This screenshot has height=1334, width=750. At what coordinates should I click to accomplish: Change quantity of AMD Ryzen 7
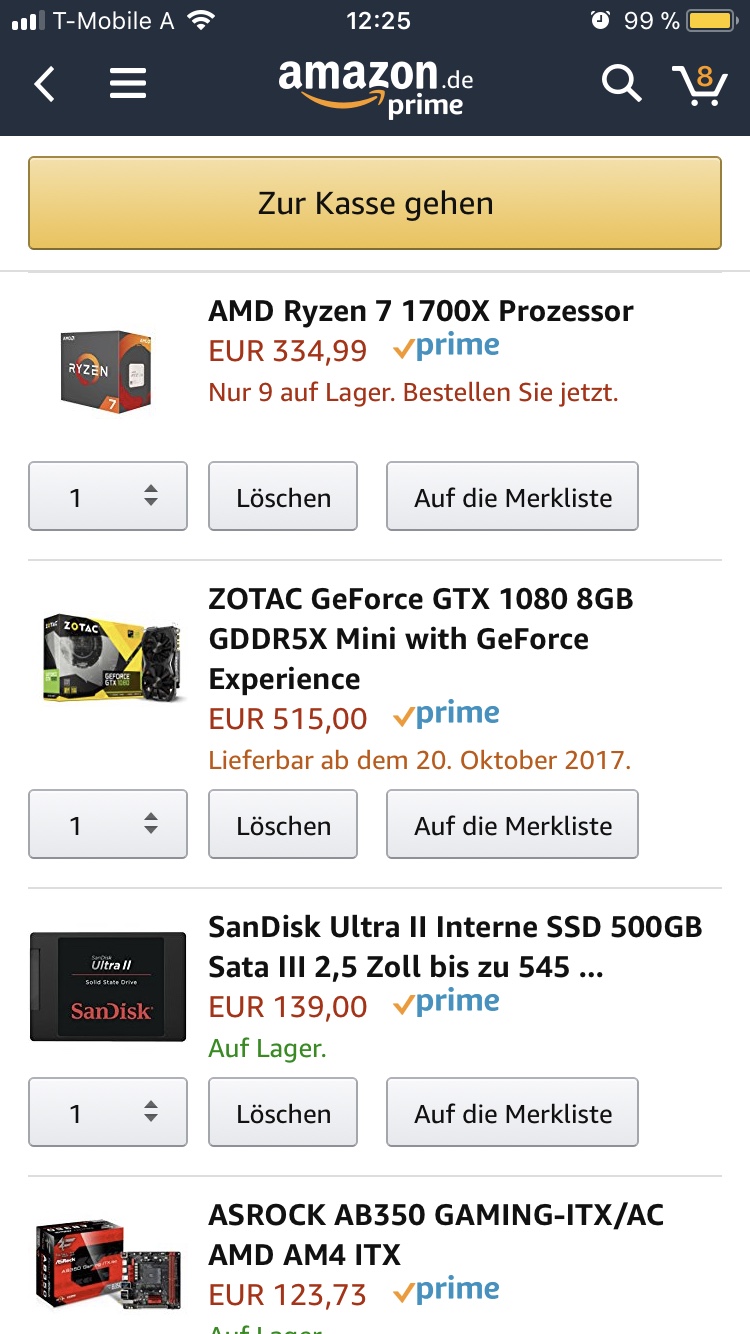point(108,496)
